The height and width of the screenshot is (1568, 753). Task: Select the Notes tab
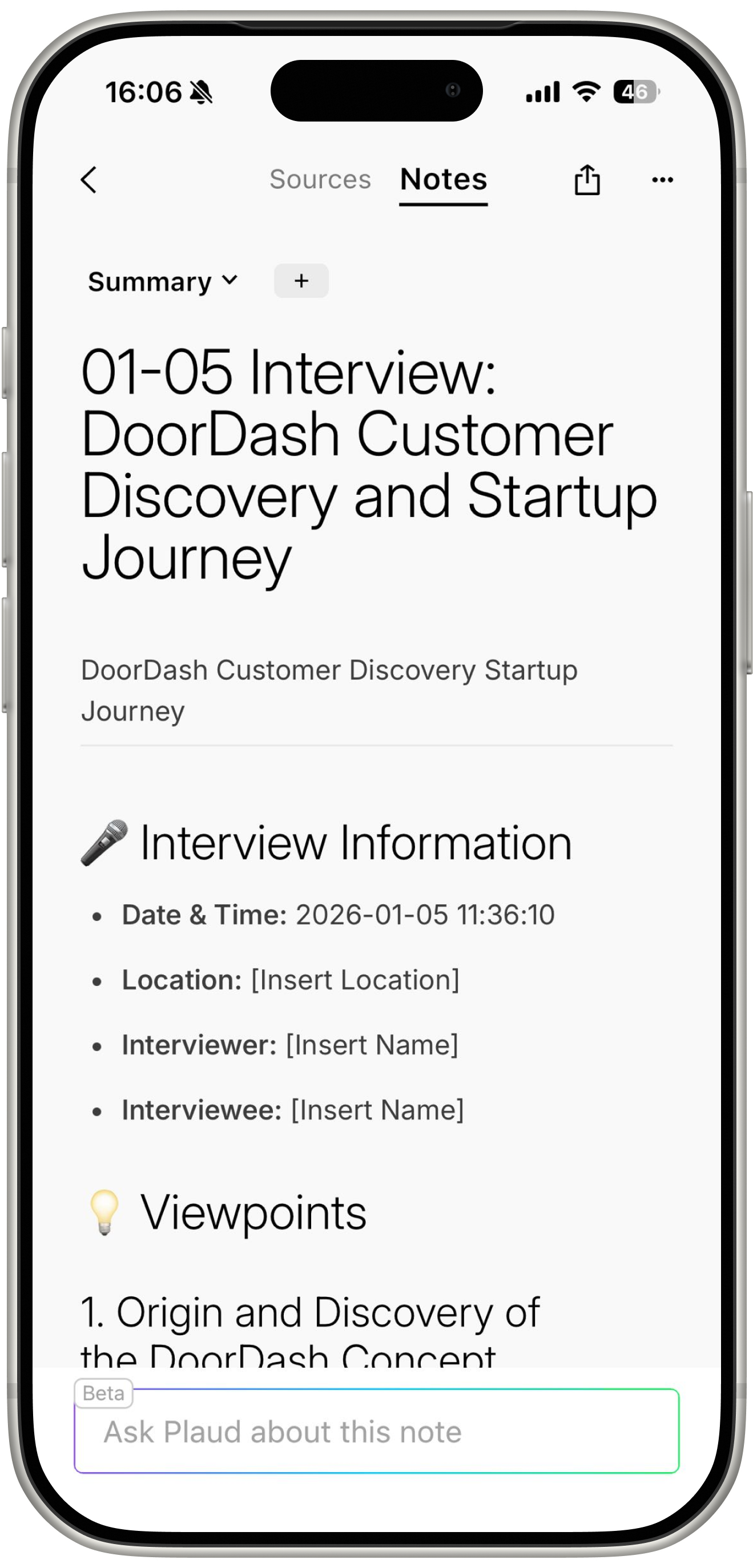pos(444,180)
